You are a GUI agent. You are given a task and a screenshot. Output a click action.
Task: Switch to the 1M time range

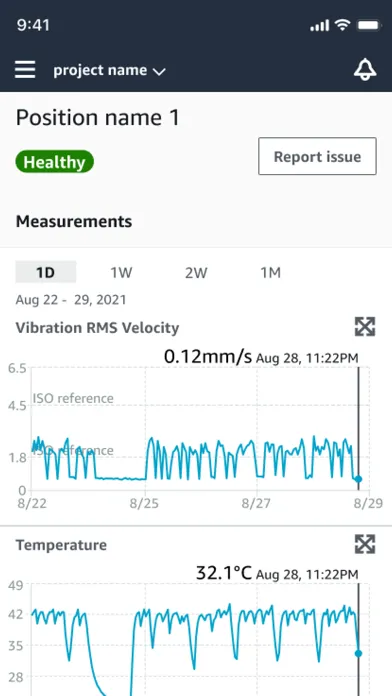270,272
